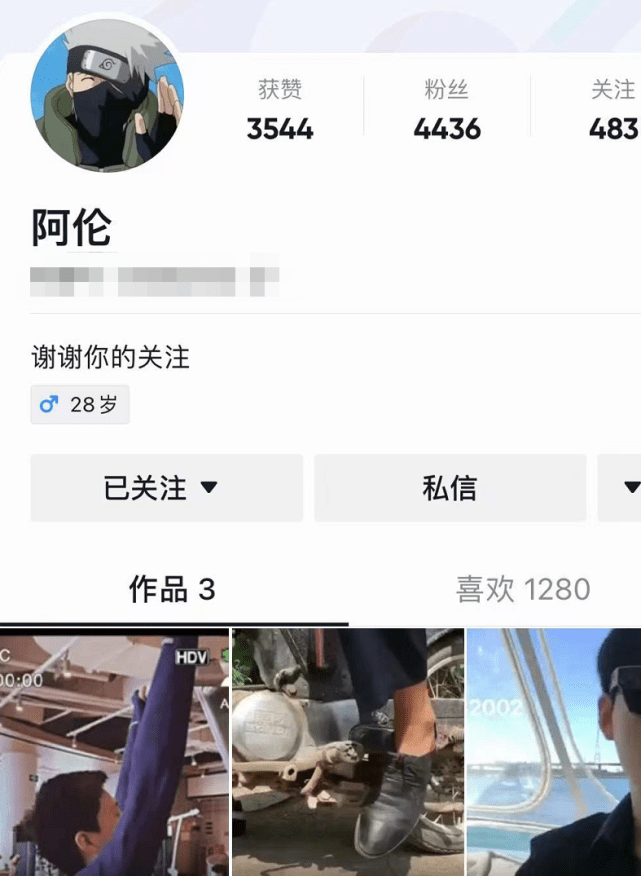Tap the 已关注 following button

pos(166,488)
